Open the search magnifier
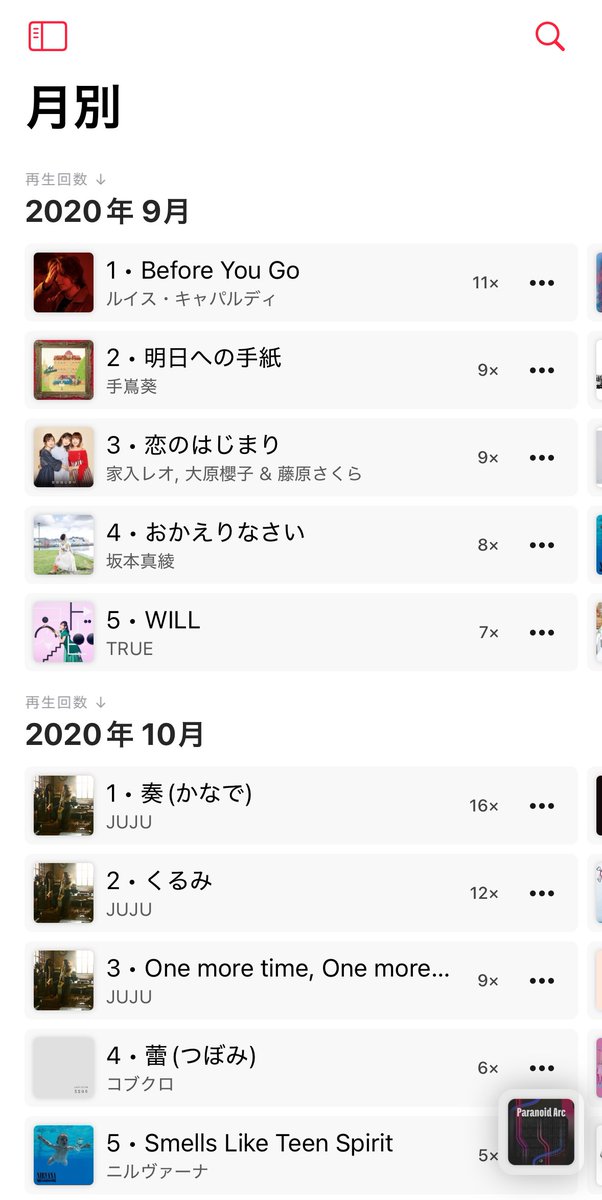This screenshot has width=602, height=1200. [550, 36]
